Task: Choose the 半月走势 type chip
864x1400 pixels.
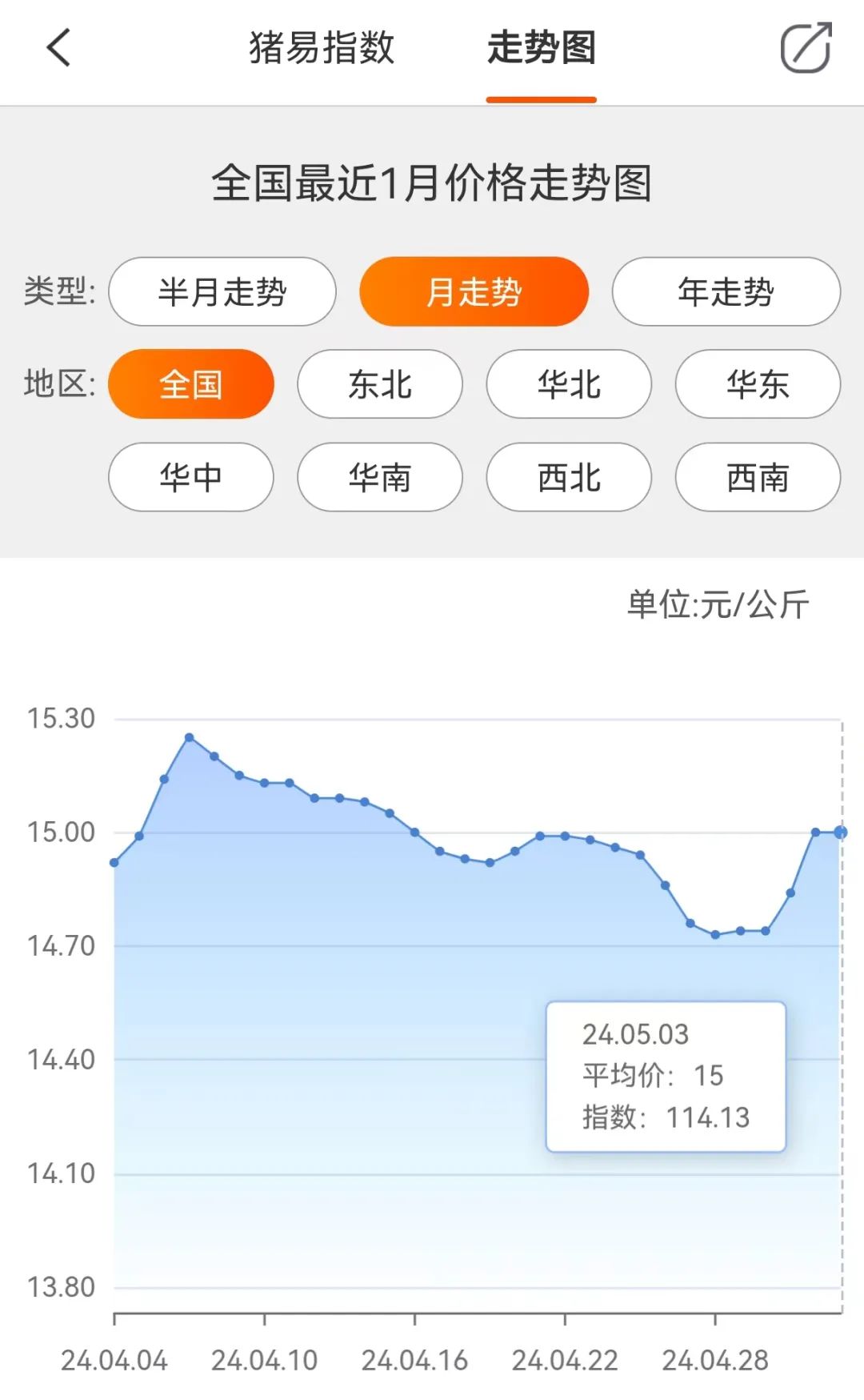Action: [x=222, y=291]
